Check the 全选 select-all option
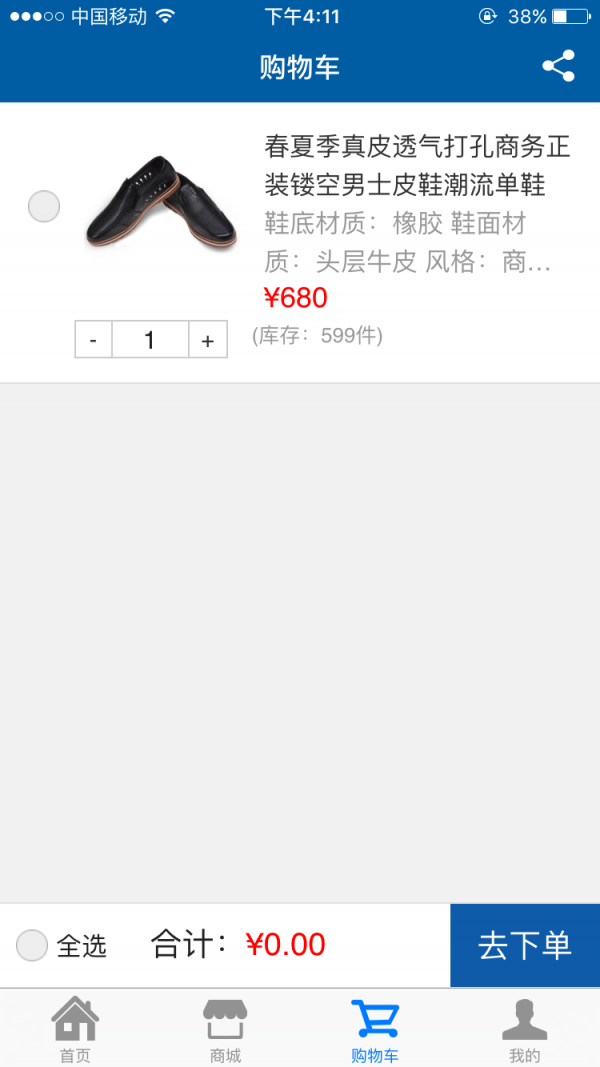The width and height of the screenshot is (600, 1067). [33, 945]
